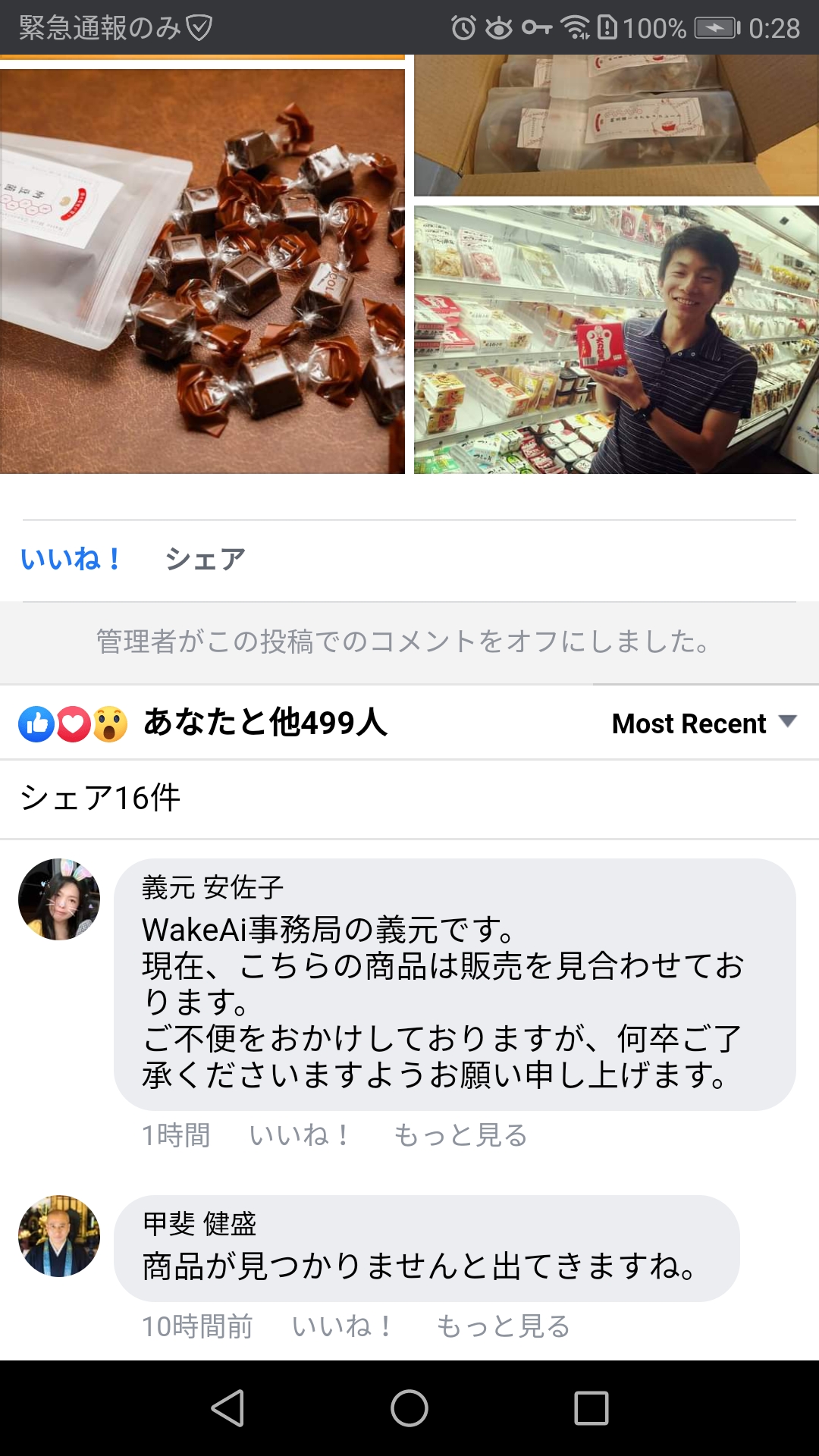Tap もっと見る under 甲斐 健盛's comment

(503, 1326)
